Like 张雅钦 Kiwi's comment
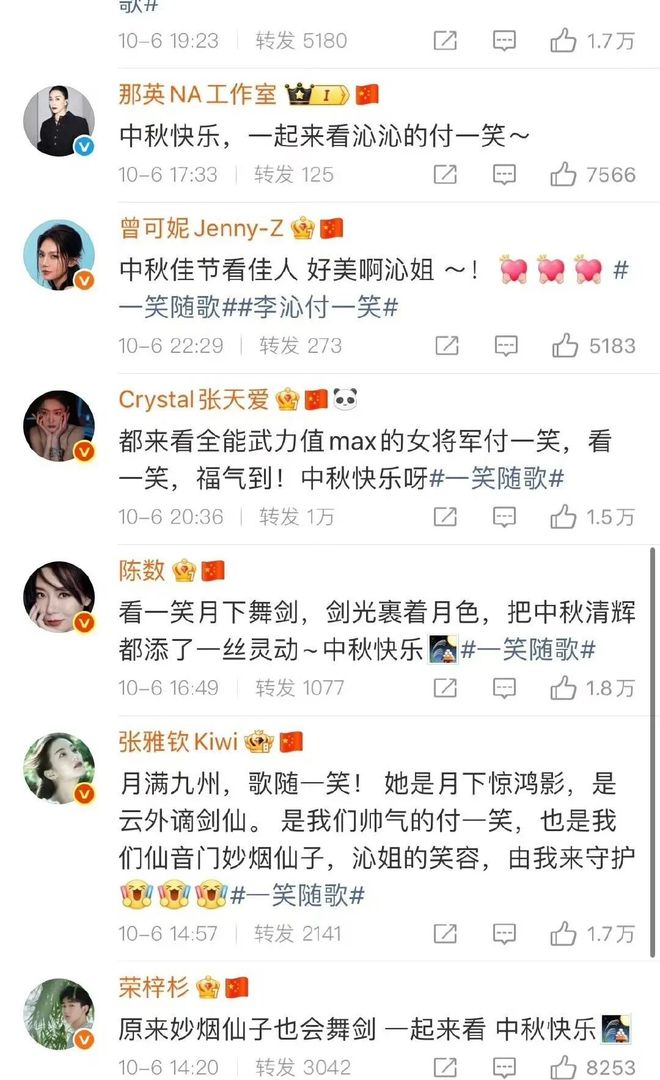Image resolution: width=660 pixels, height=1080 pixels. [564, 934]
